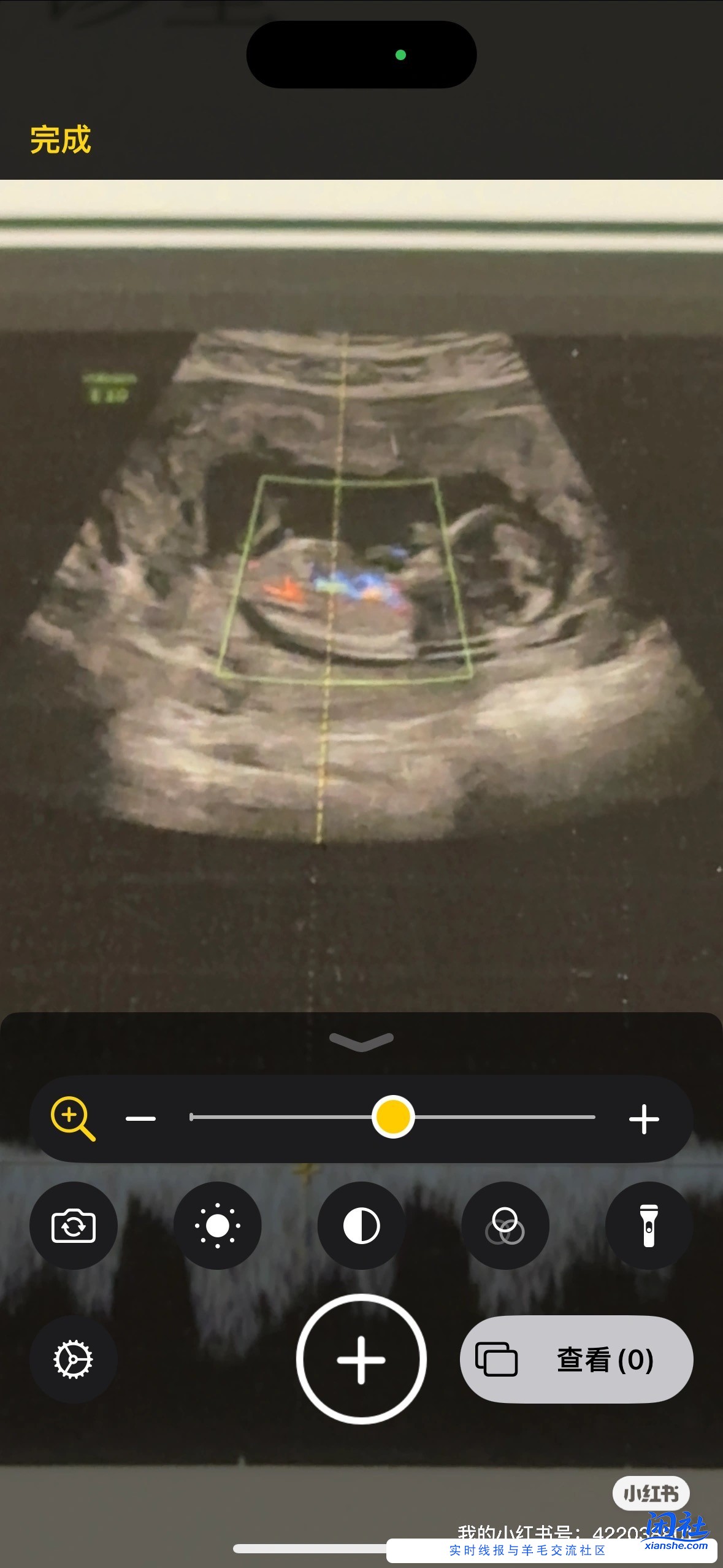Increase zoom with the plus button

[x=643, y=1119]
